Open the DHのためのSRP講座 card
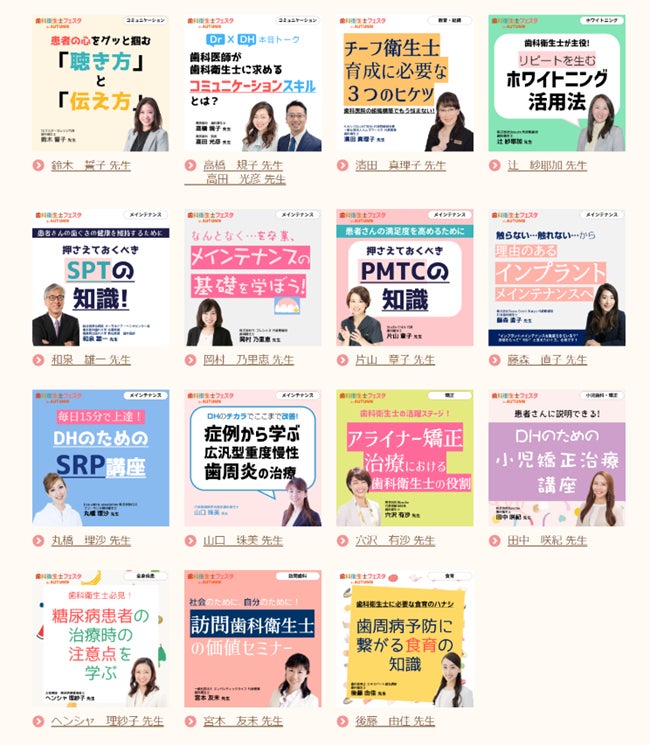The image size is (650, 745). (x=100, y=458)
